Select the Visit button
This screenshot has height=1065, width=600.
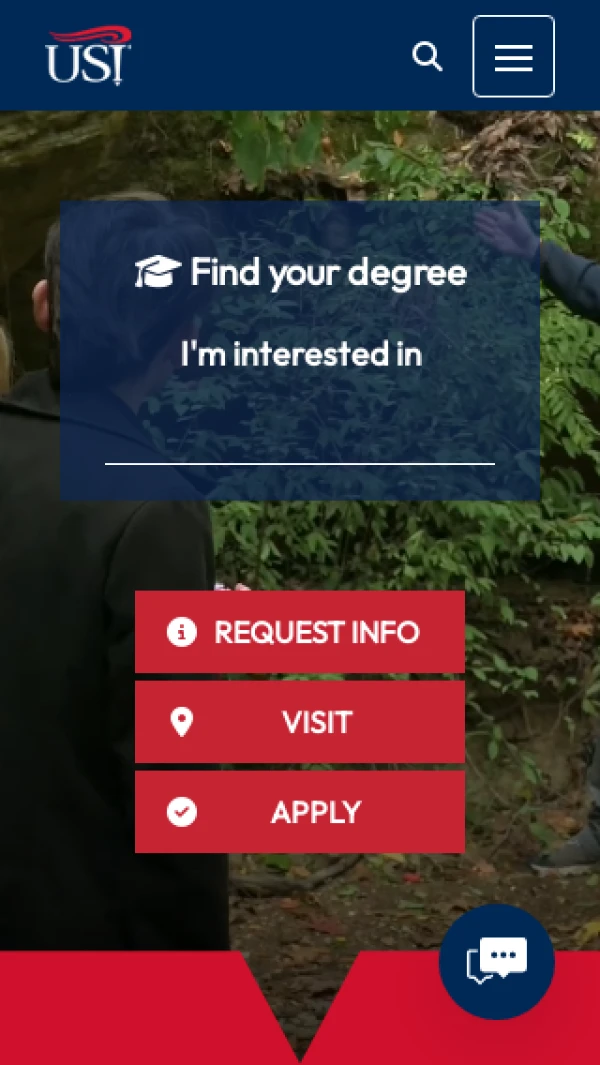(300, 722)
